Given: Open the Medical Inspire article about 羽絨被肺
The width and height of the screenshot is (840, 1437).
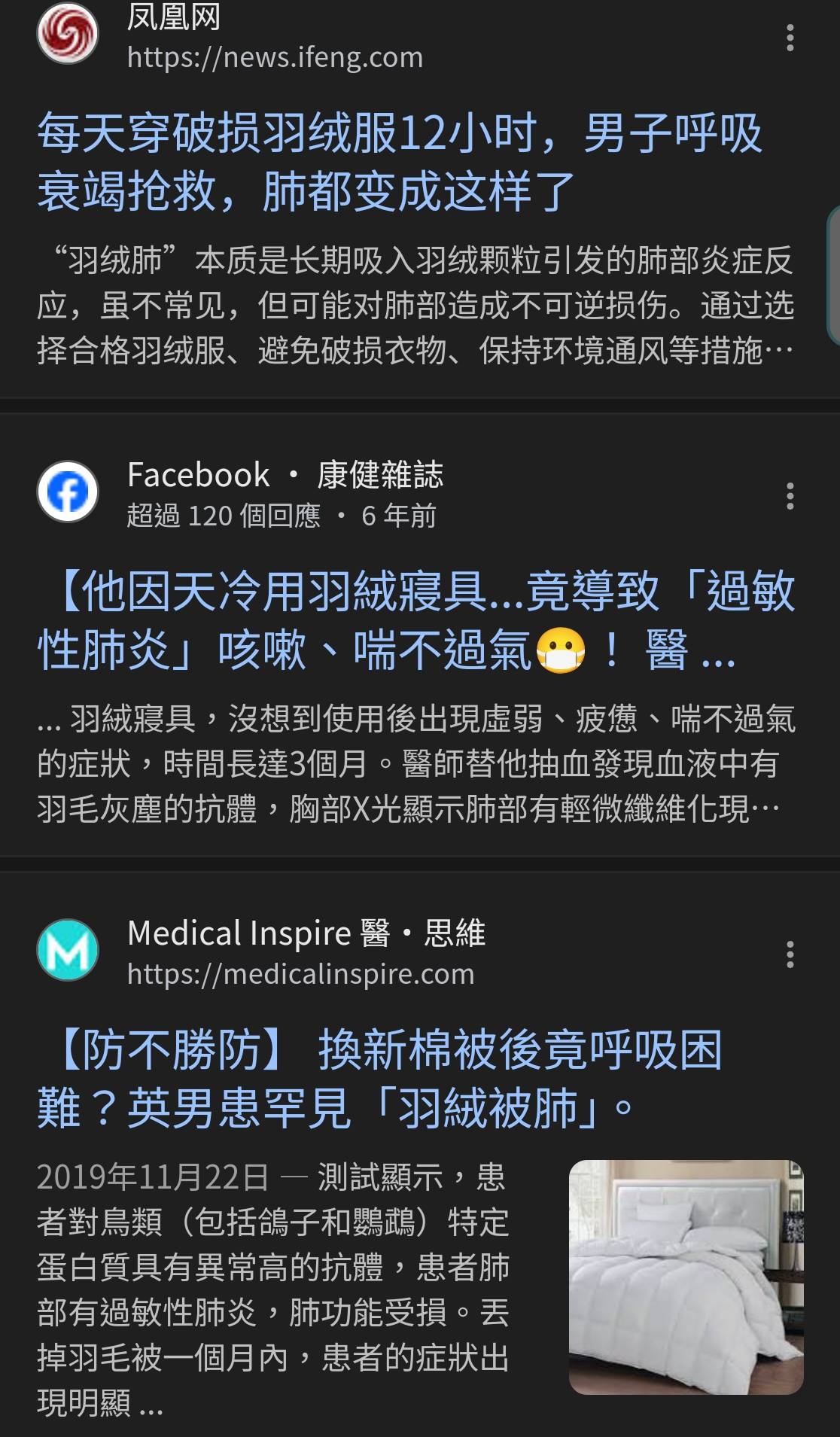Looking at the screenshot, I should [380, 1079].
